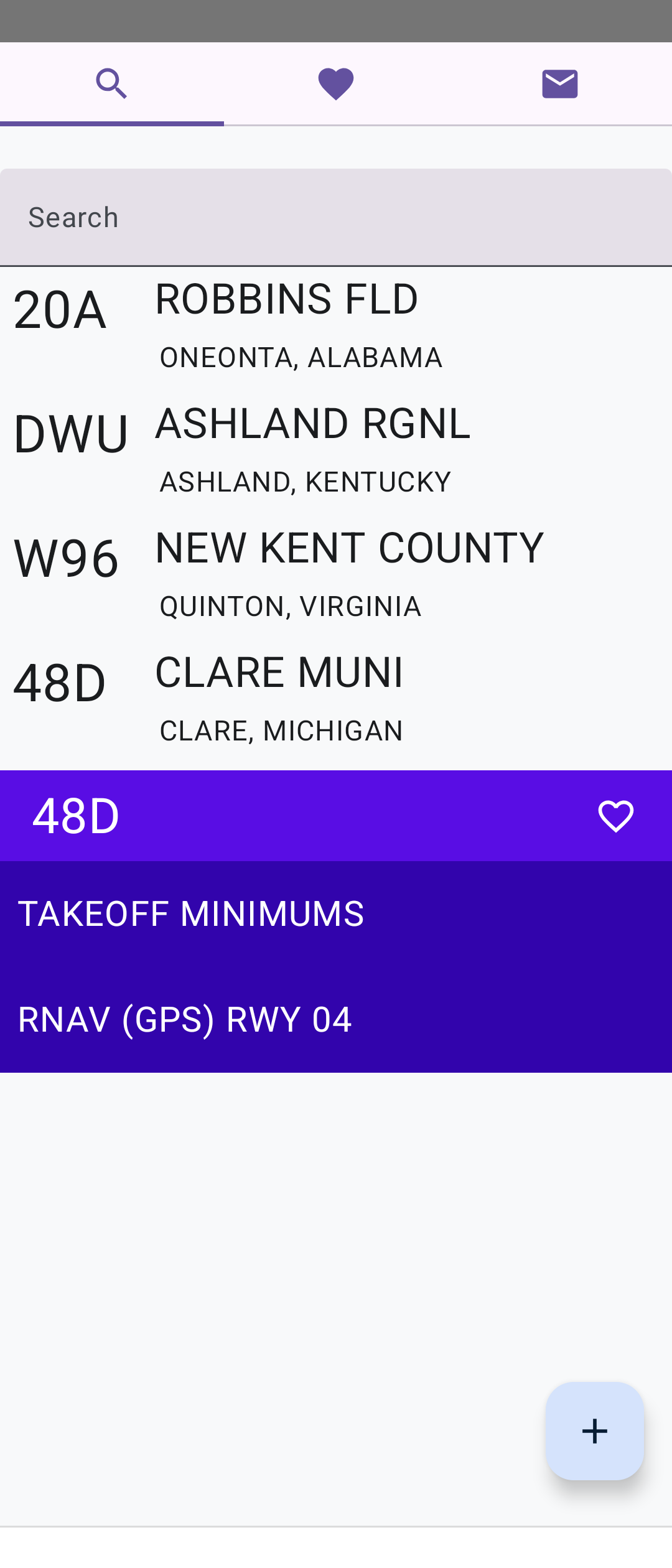Focus the Search input field
Viewport: 672px width, 1568px height.
tap(336, 218)
